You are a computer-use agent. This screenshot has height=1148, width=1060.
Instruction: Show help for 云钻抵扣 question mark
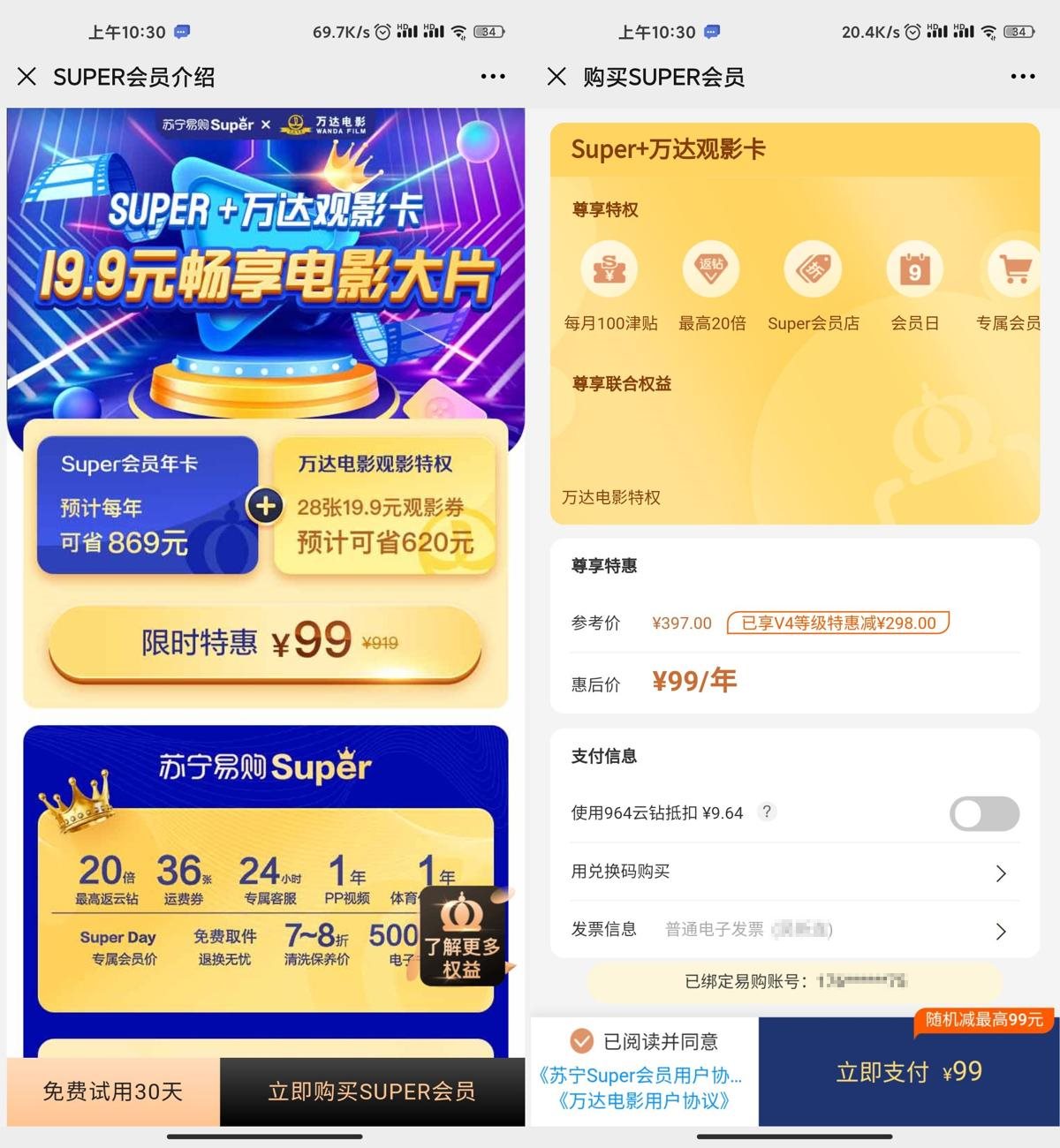click(767, 812)
